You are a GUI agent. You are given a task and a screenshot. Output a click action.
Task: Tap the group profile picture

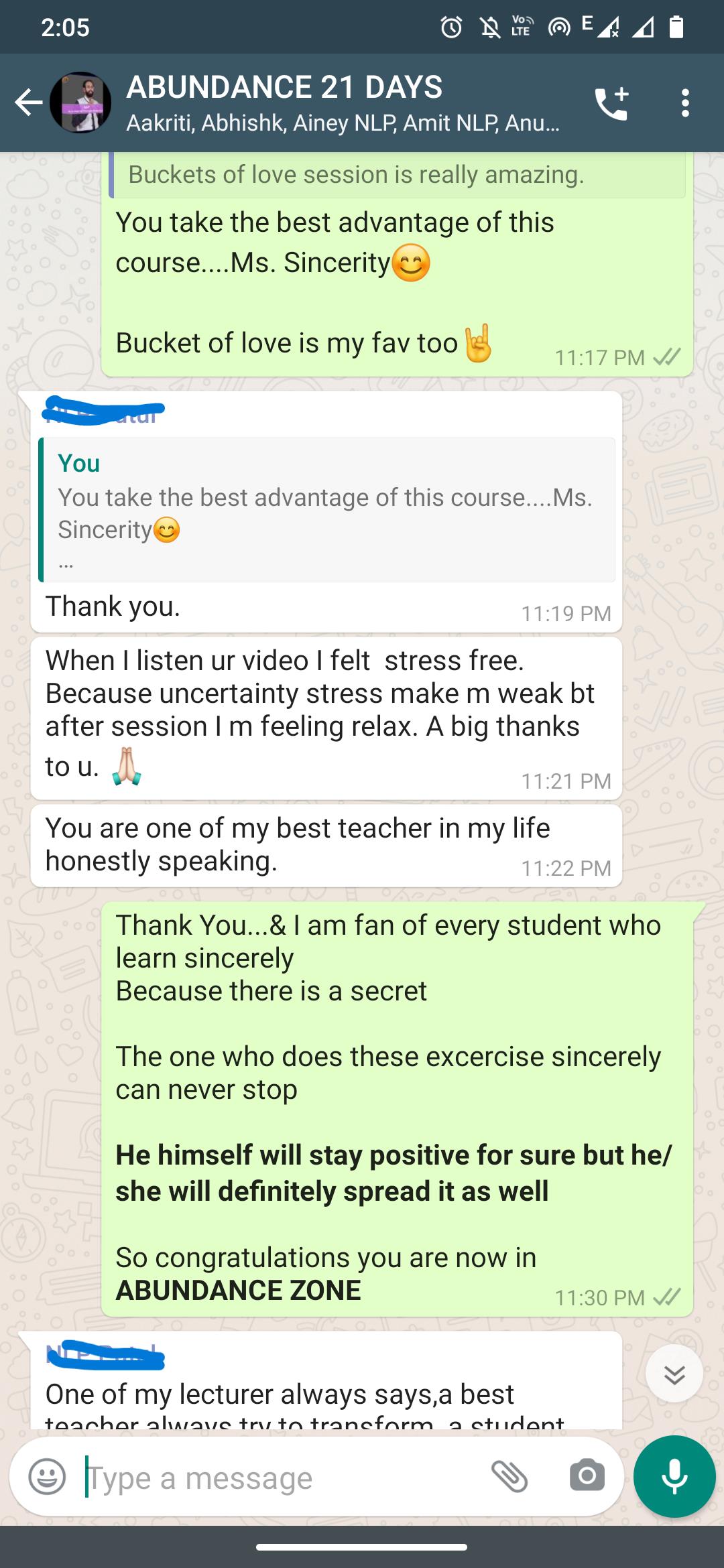[x=80, y=103]
